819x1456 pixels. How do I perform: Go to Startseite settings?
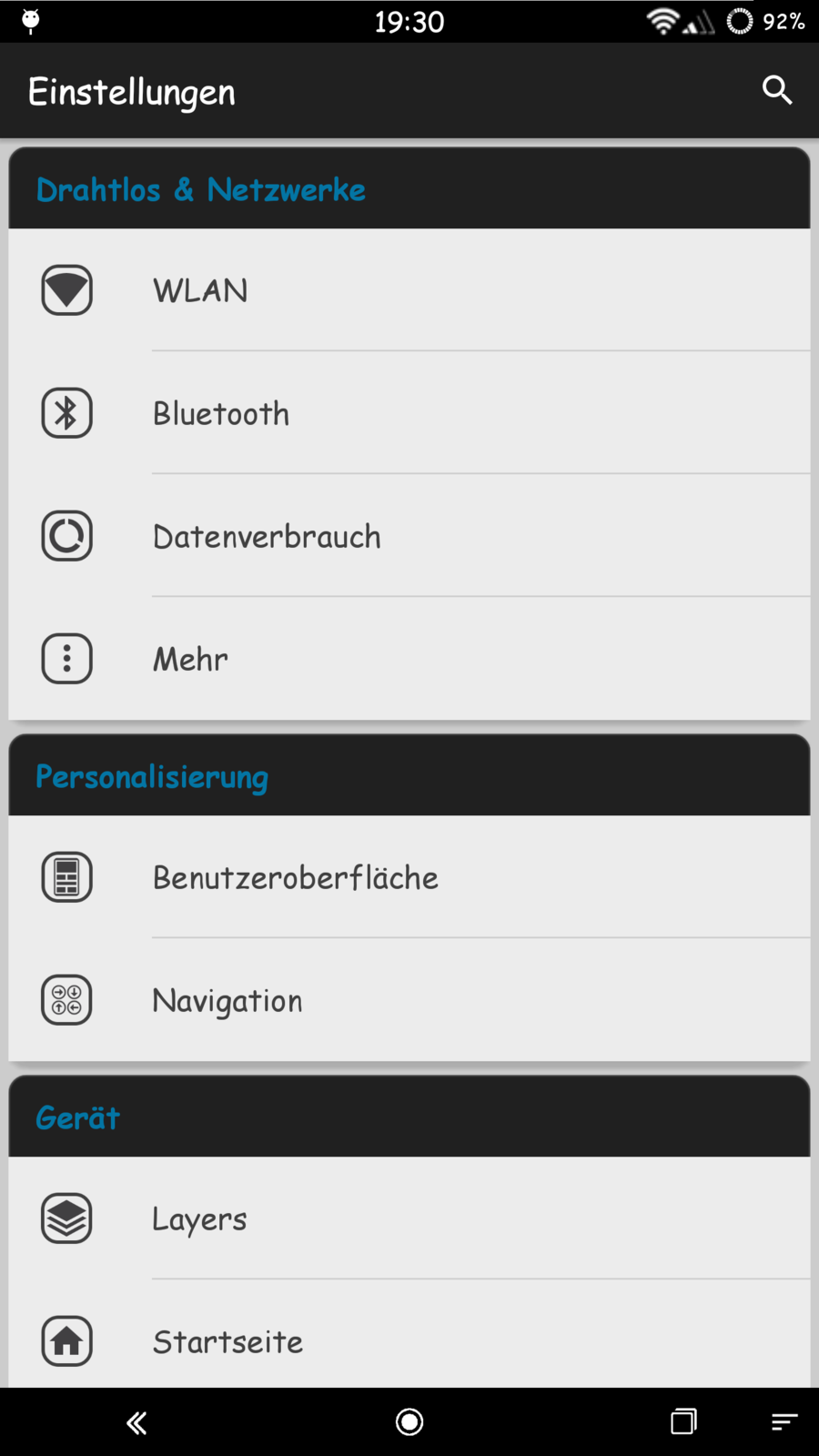(409, 1340)
